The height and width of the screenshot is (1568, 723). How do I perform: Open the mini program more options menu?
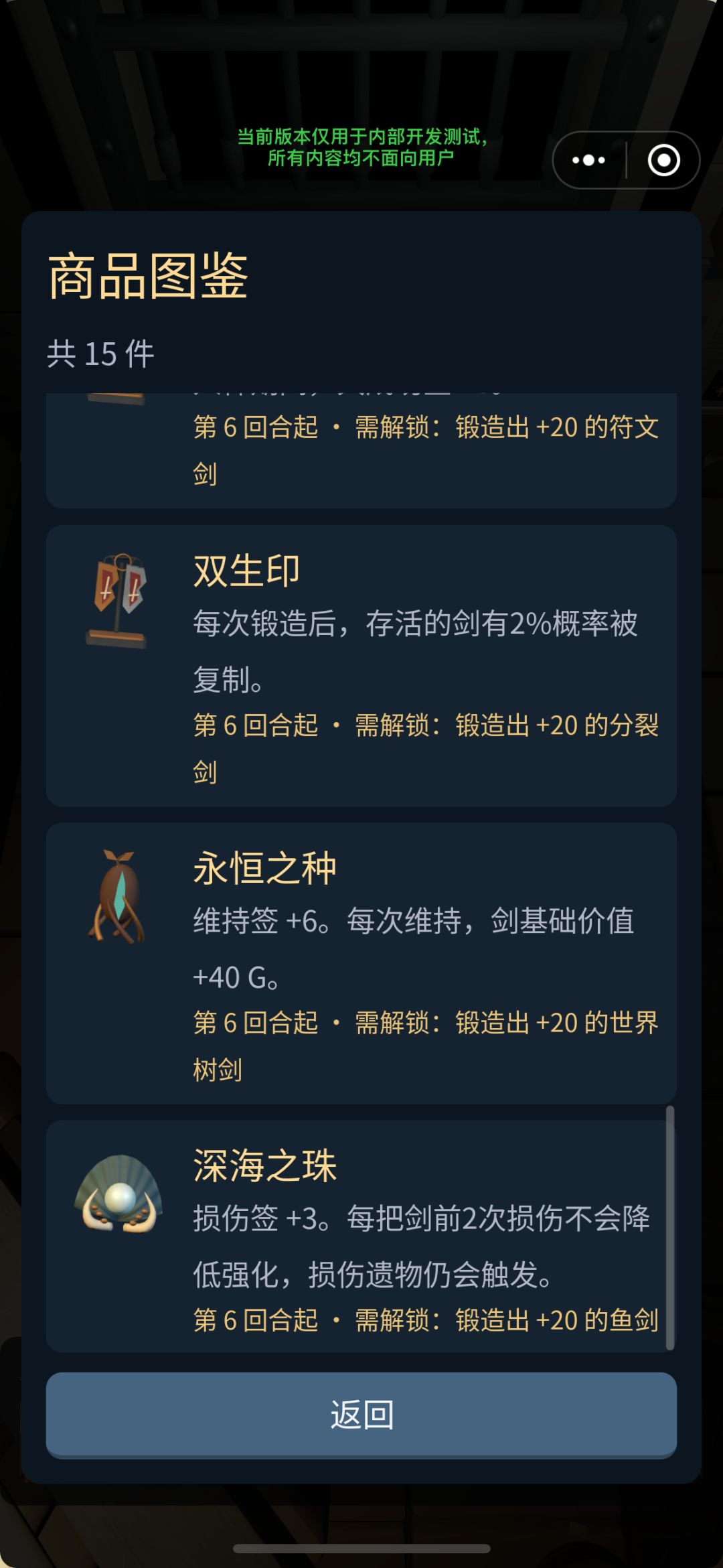pos(589,160)
